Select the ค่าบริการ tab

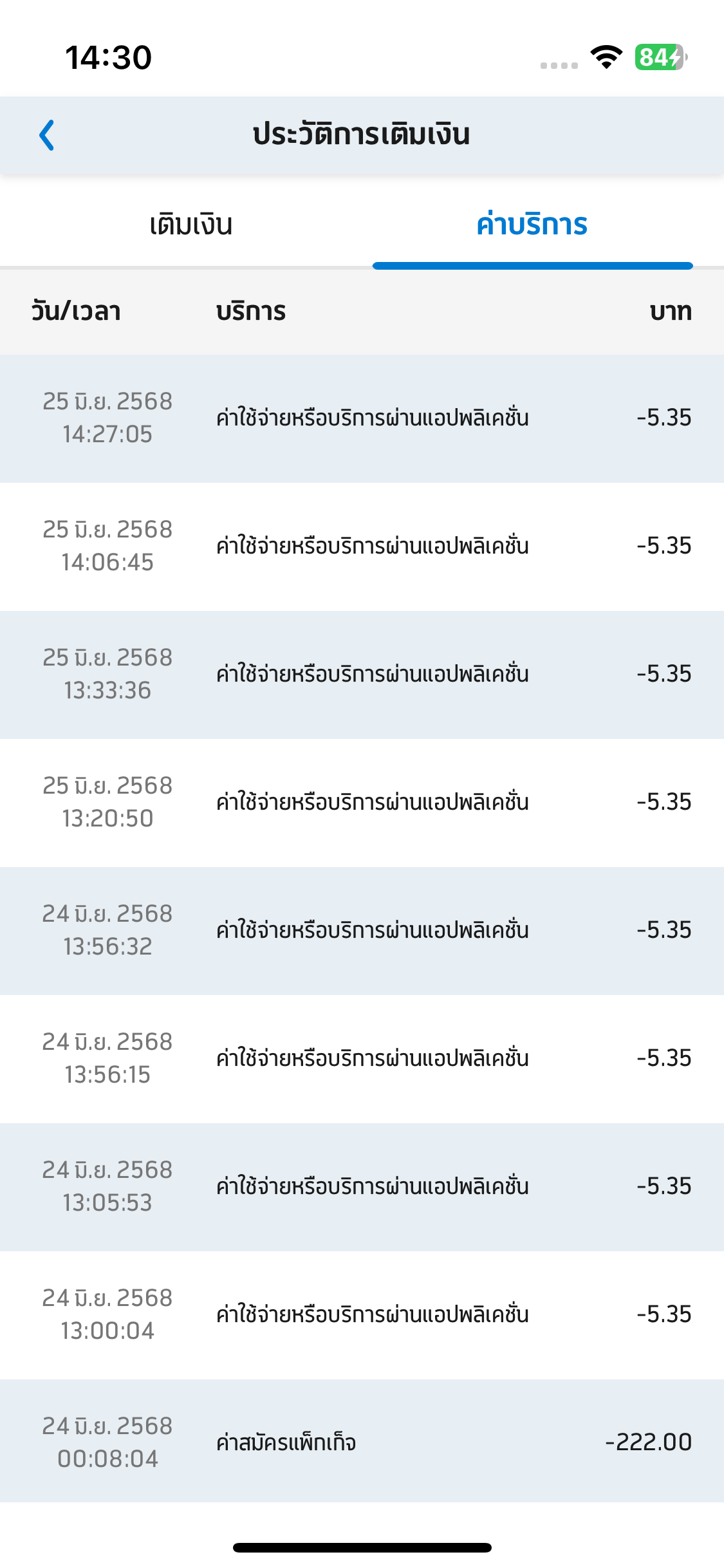coord(532,225)
